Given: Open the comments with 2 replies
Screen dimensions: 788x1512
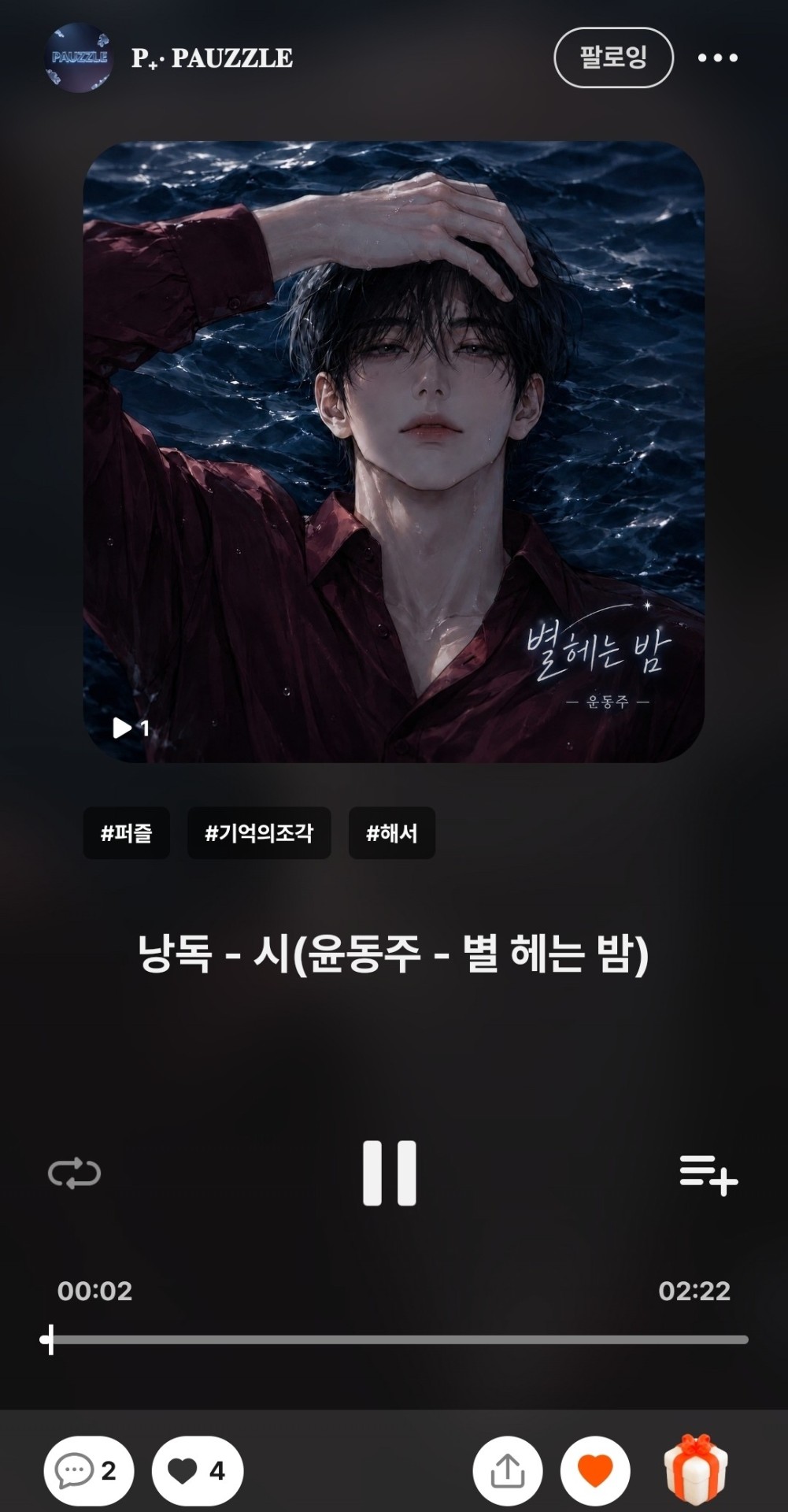Looking at the screenshot, I should [89, 1470].
